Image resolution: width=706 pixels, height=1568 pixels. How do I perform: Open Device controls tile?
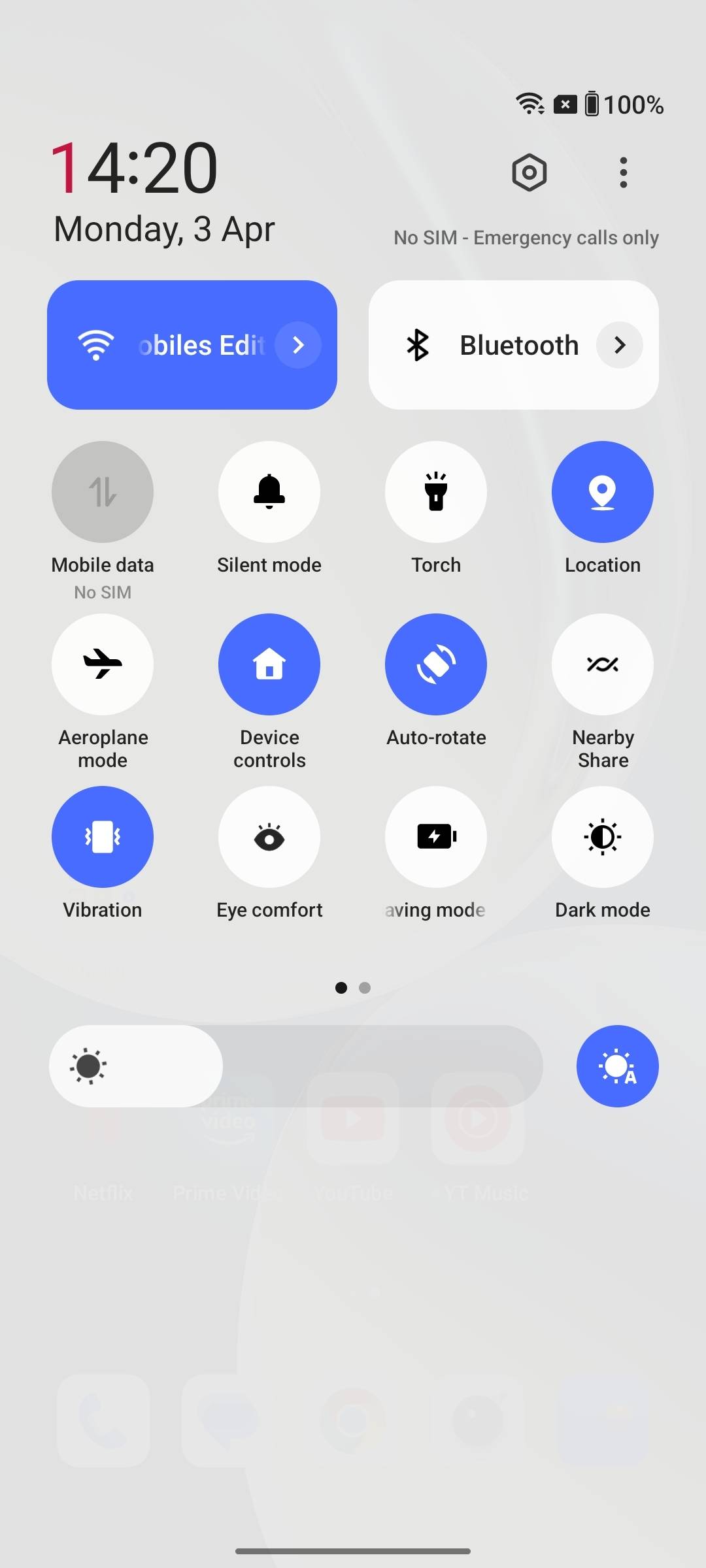[x=269, y=664]
